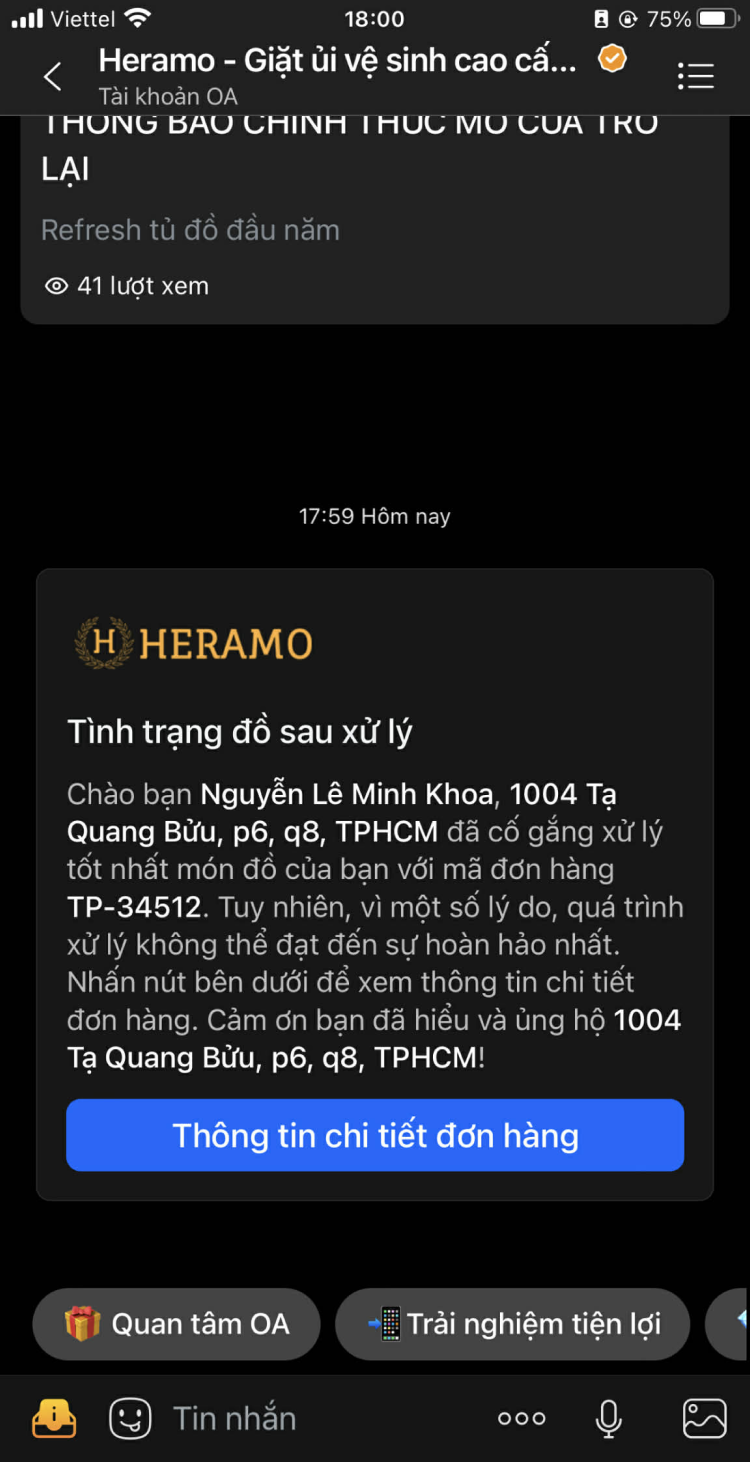750x1468 pixels.
Task: Open more options three-dot icon
Action: [x=522, y=1418]
